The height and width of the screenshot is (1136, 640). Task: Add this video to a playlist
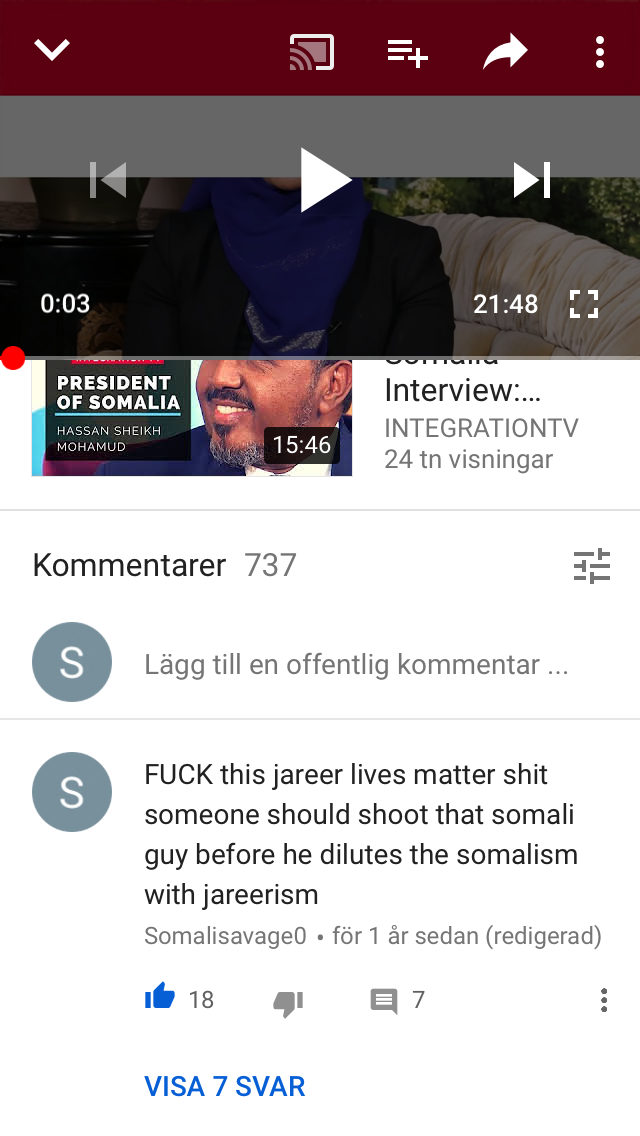coord(407,52)
